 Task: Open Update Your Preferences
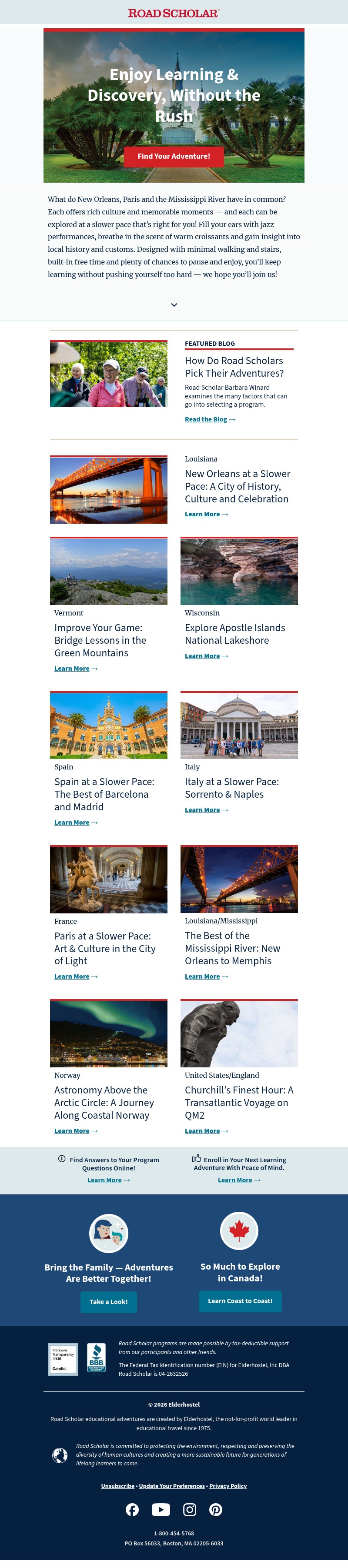click(x=171, y=1486)
